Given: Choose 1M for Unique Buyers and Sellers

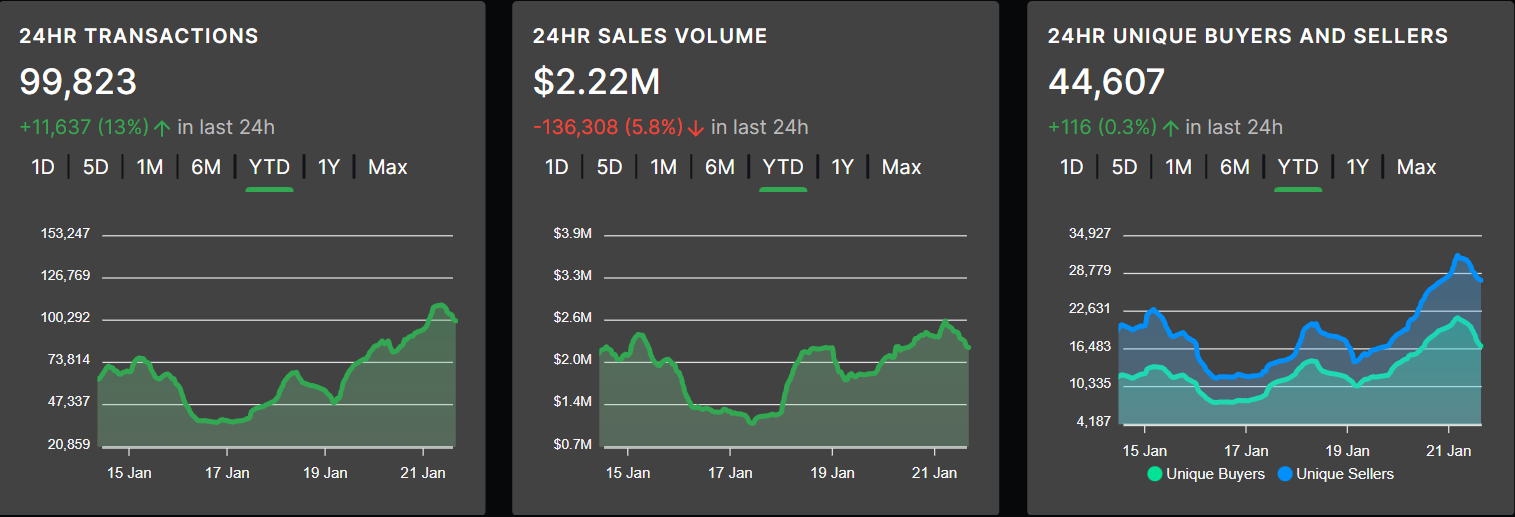Looking at the screenshot, I should click(1179, 167).
